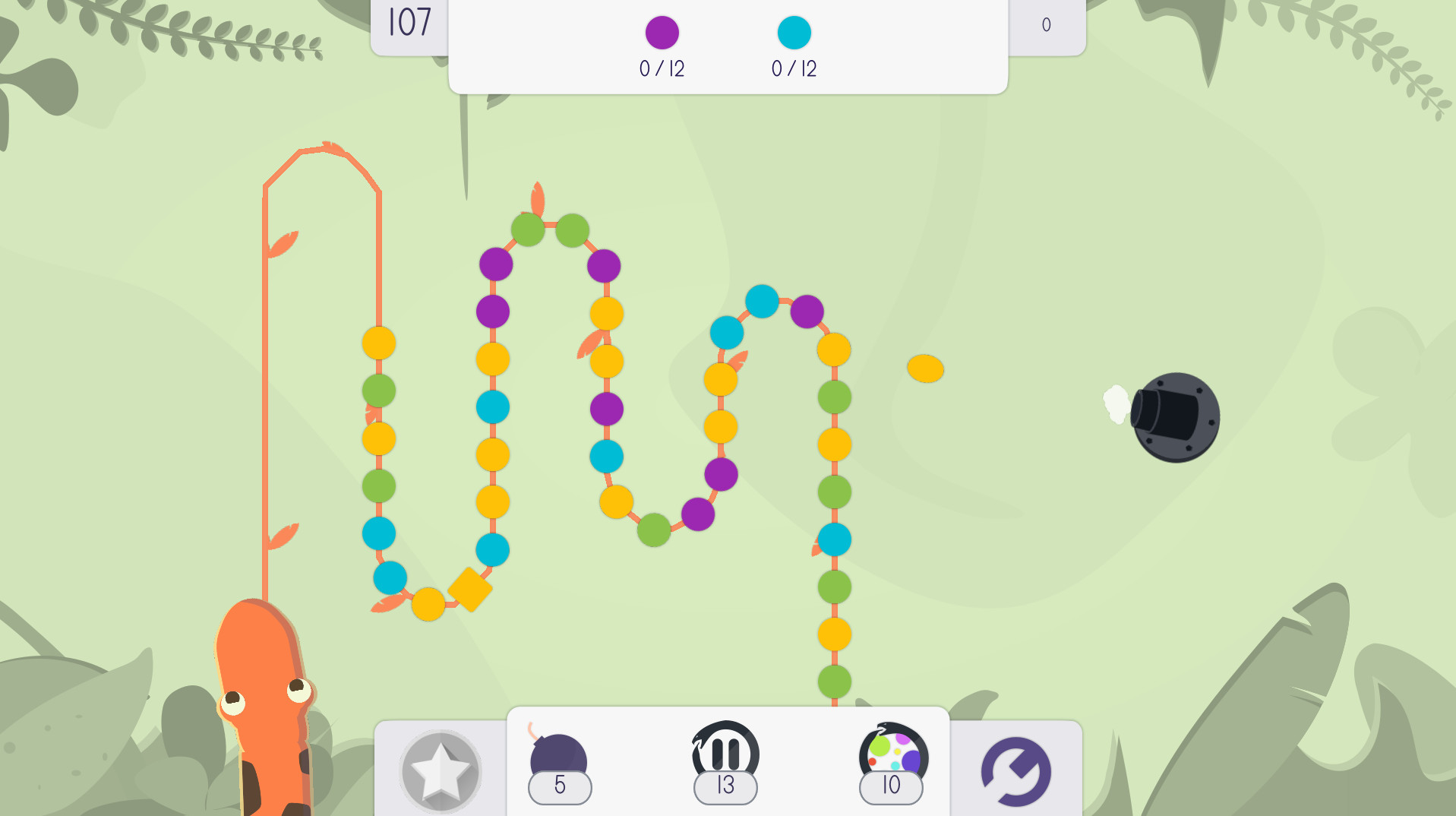Viewport: 1456px width, 816px height.
Task: Tap the star button
Action: tap(441, 770)
